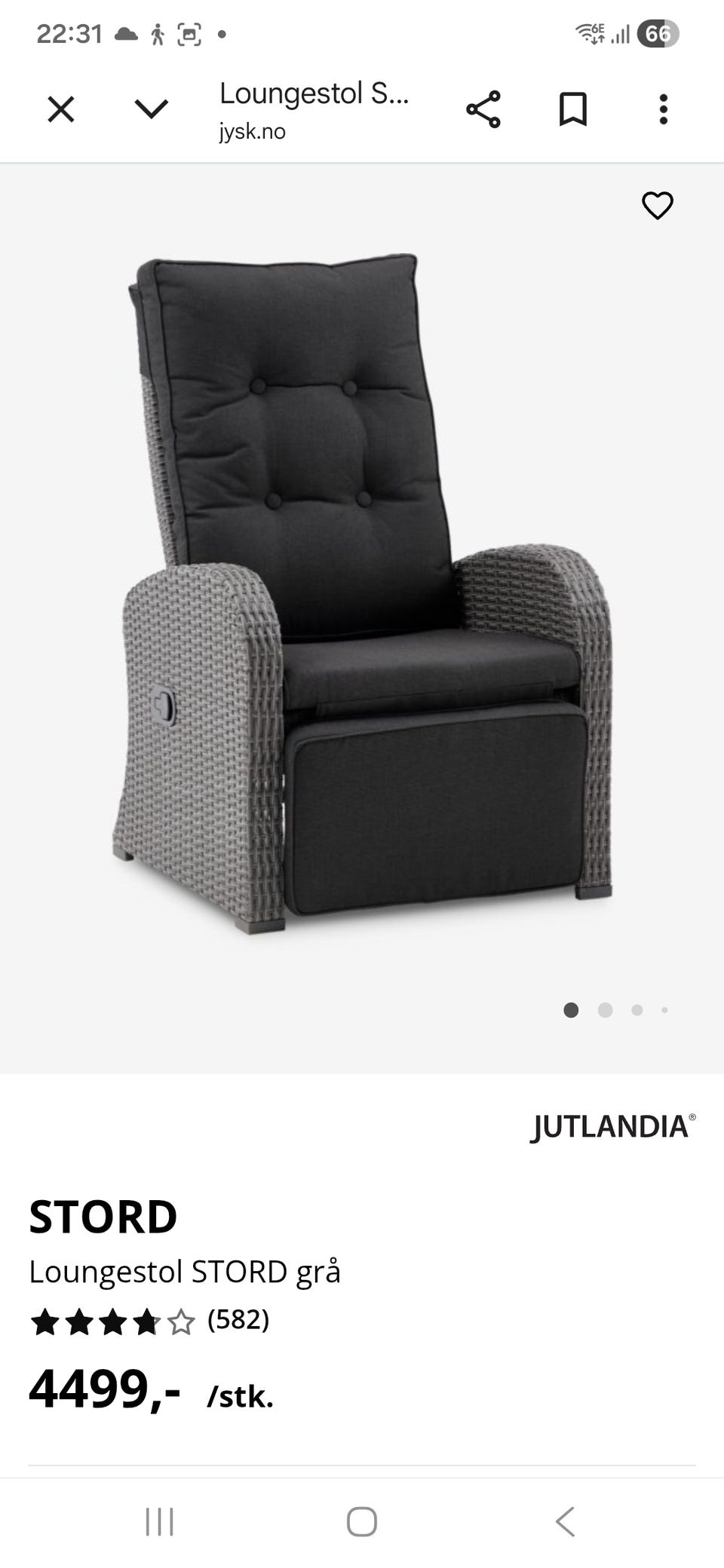
Task: Add STORD chair to favorites
Action: 657,205
